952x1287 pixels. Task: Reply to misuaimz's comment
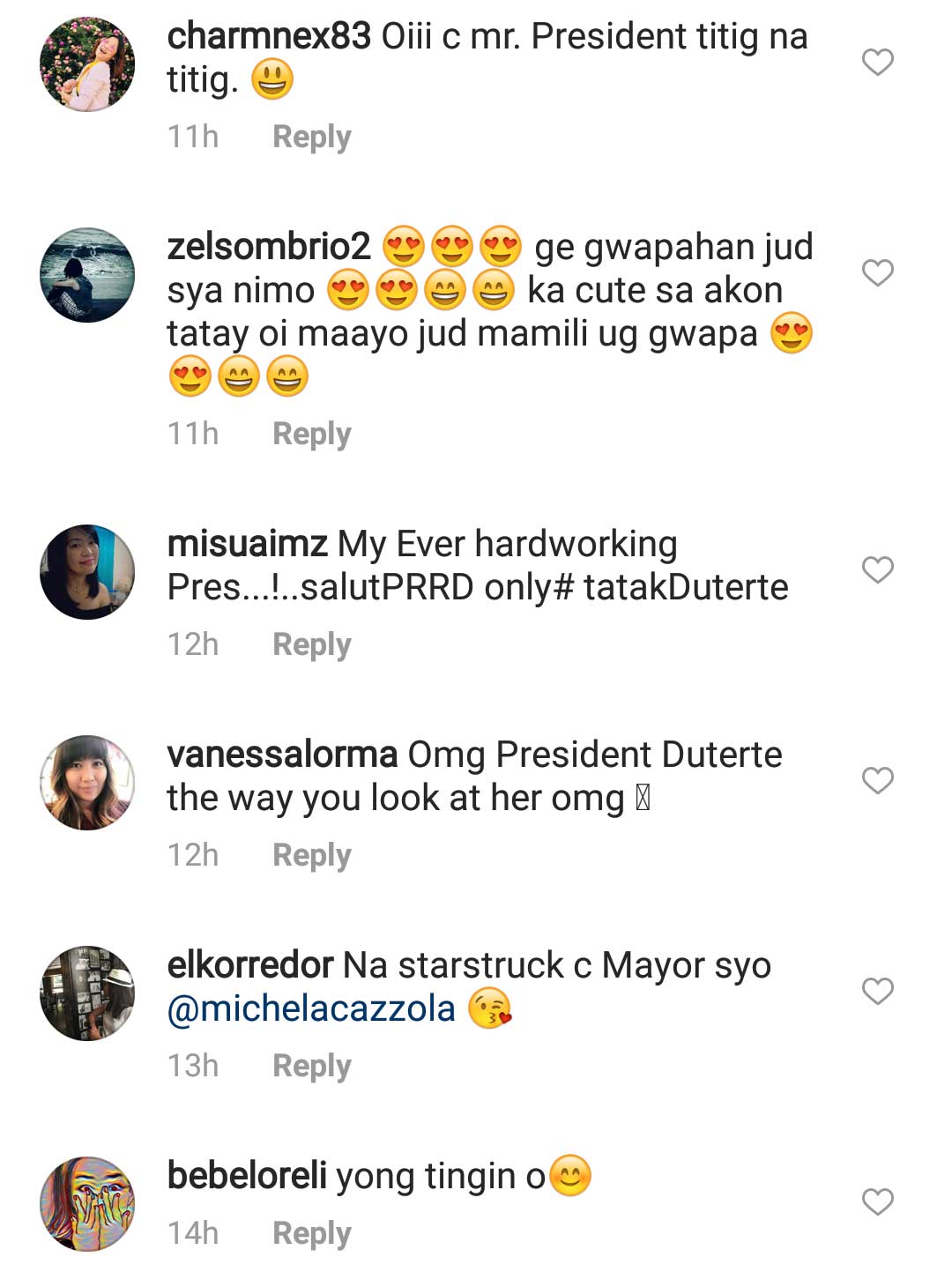click(x=311, y=644)
